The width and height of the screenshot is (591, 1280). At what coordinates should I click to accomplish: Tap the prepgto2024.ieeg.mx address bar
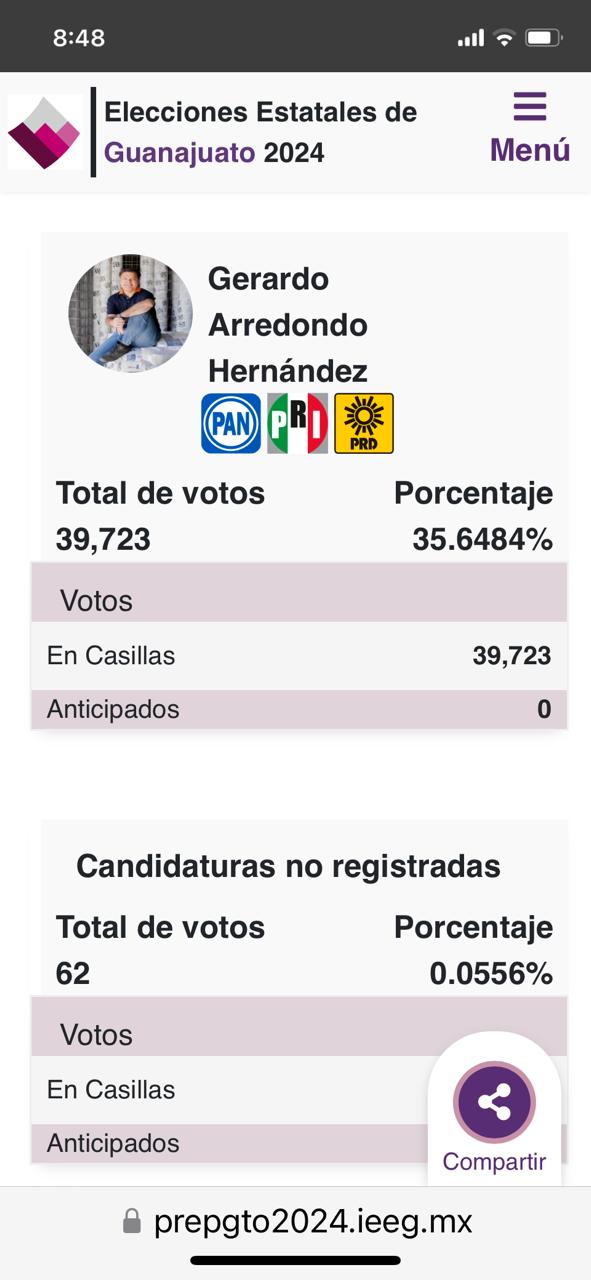point(296,1221)
